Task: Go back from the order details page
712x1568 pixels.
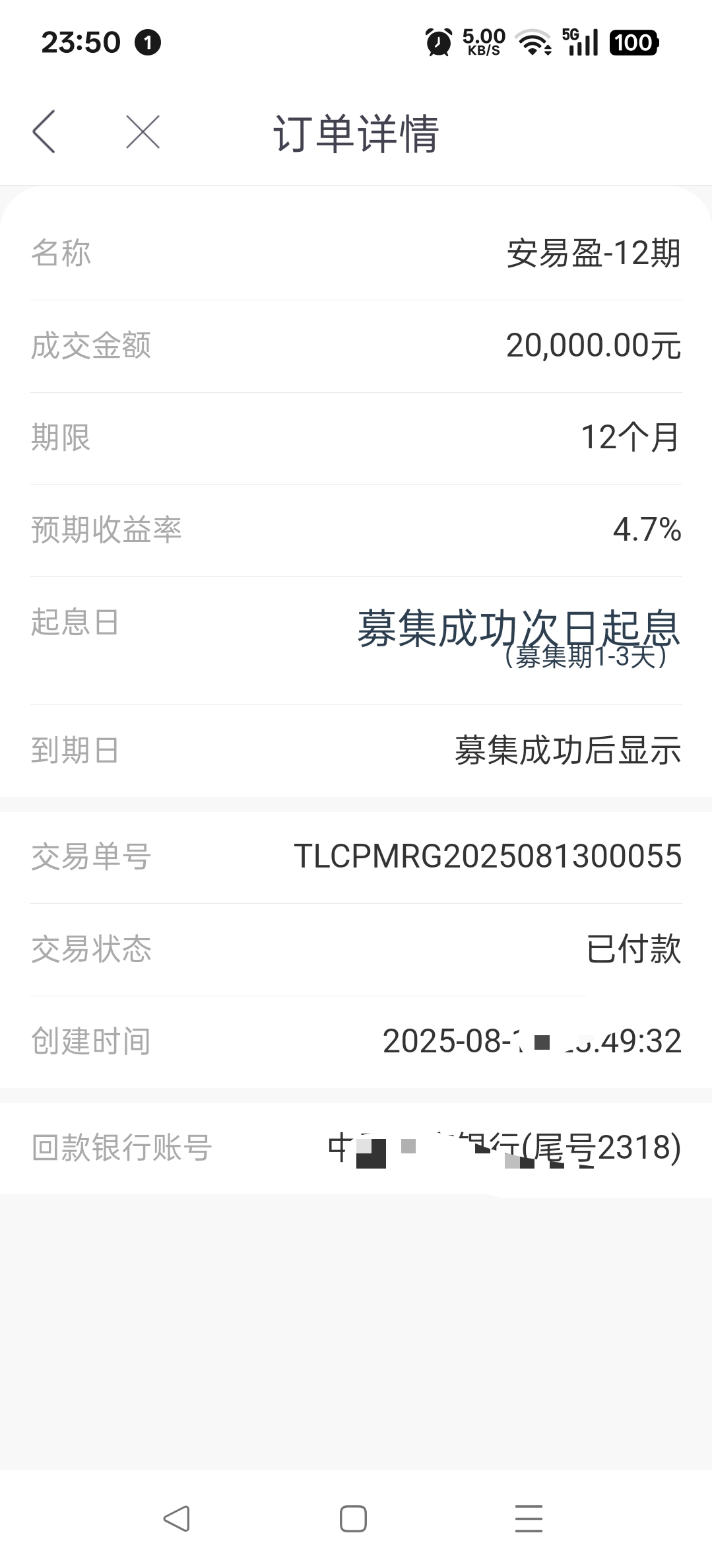Action: tap(44, 131)
